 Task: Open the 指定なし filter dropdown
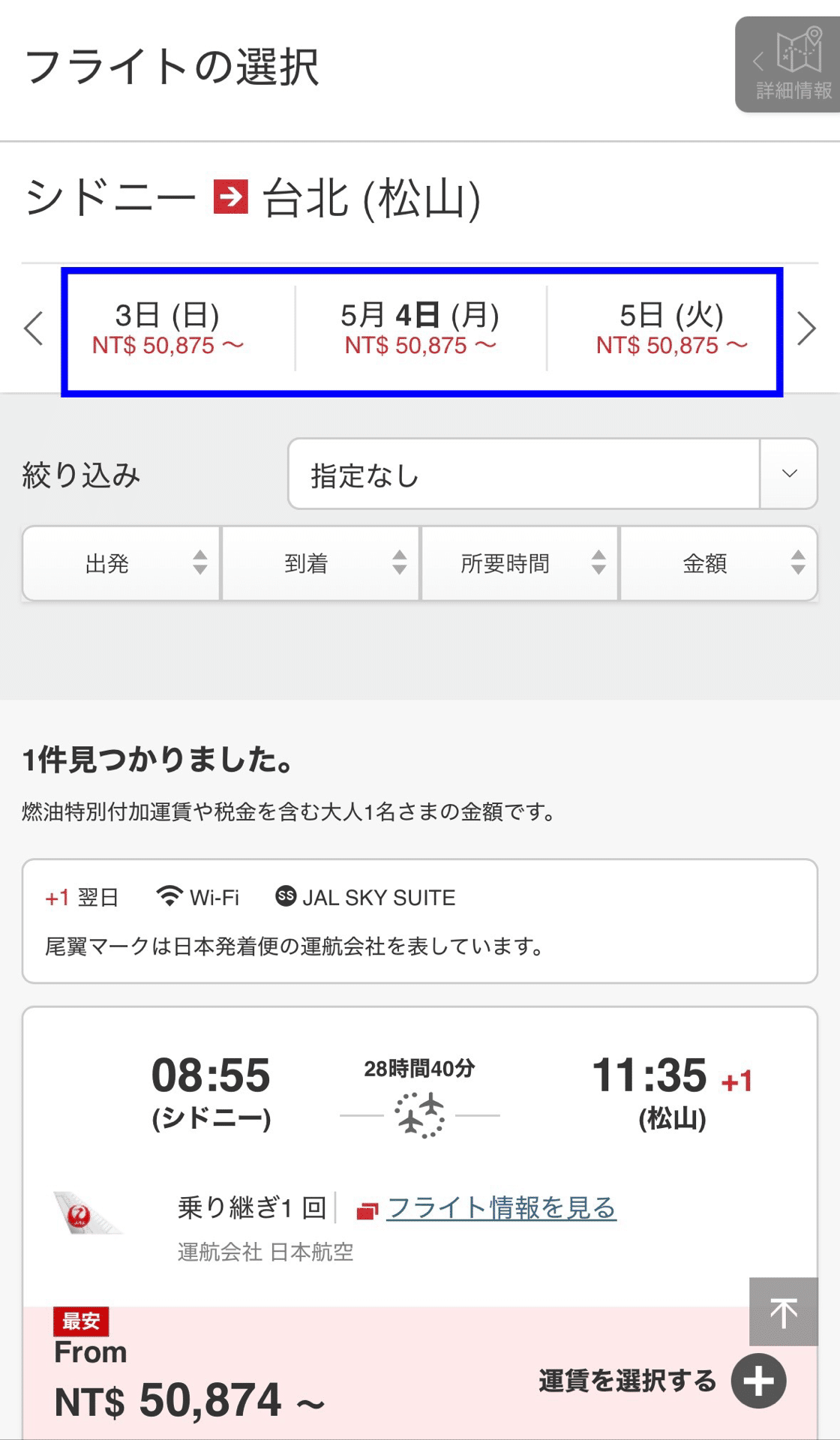525,474
